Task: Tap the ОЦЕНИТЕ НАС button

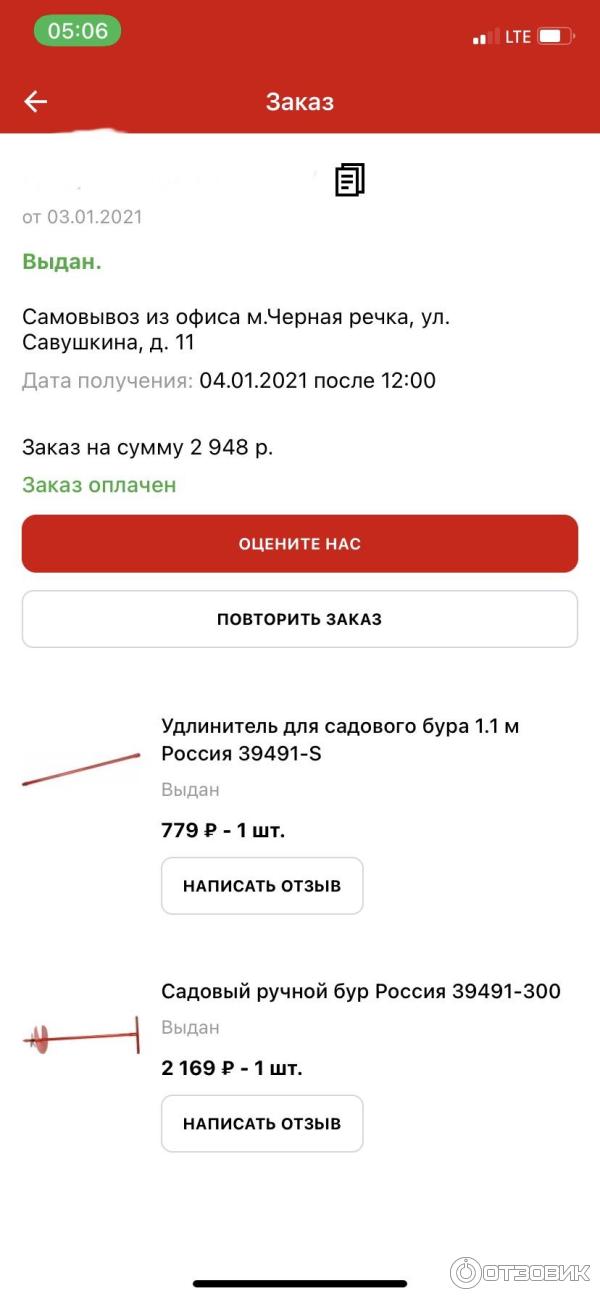Action: pyautogui.click(x=300, y=544)
